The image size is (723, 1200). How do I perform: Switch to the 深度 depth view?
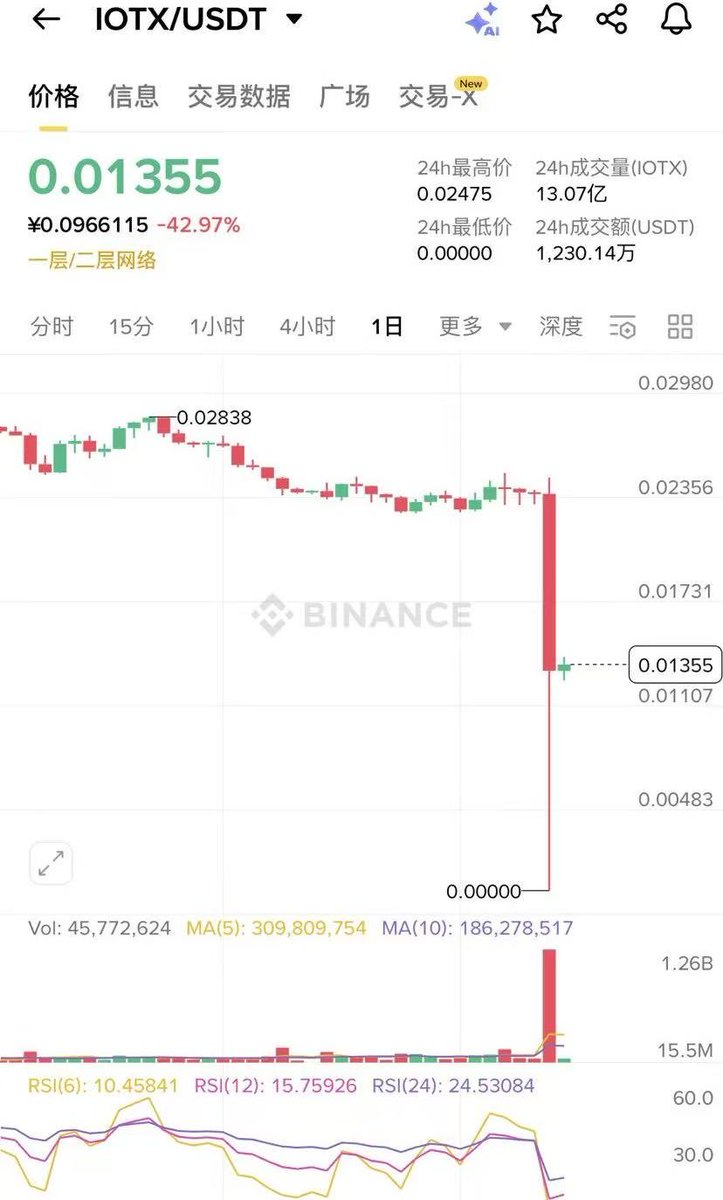[560, 326]
